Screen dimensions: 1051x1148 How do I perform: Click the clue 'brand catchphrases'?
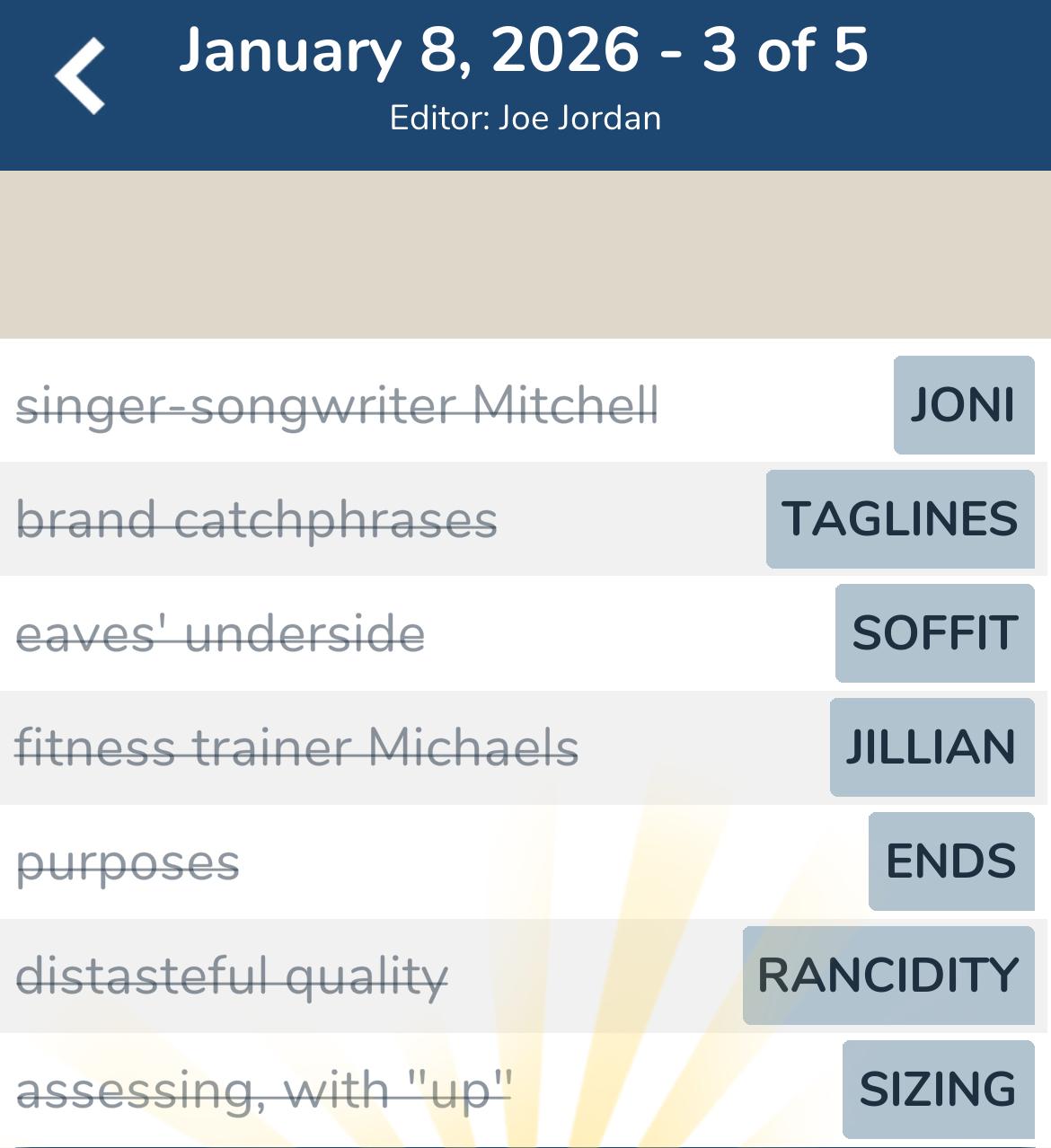(256, 519)
